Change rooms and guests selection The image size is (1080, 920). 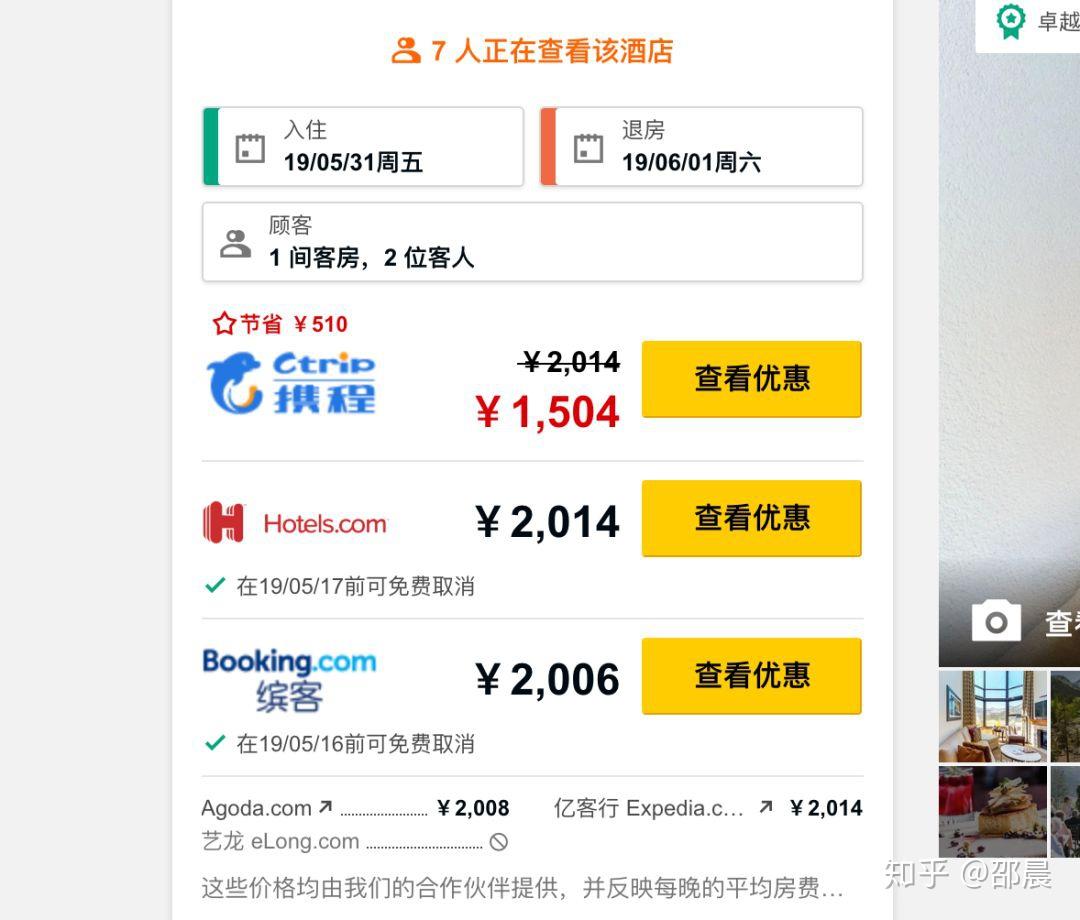[x=532, y=242]
